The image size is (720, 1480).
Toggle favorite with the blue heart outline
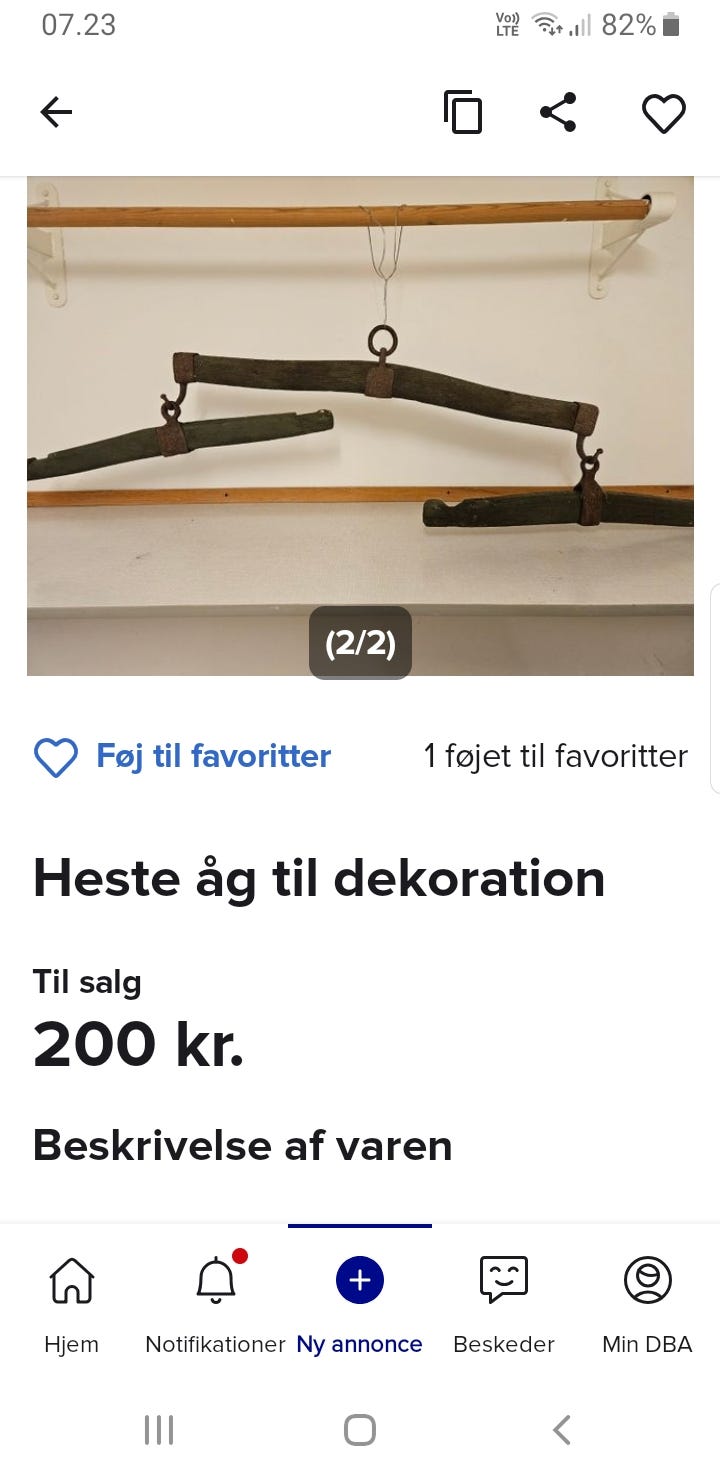[x=56, y=757]
